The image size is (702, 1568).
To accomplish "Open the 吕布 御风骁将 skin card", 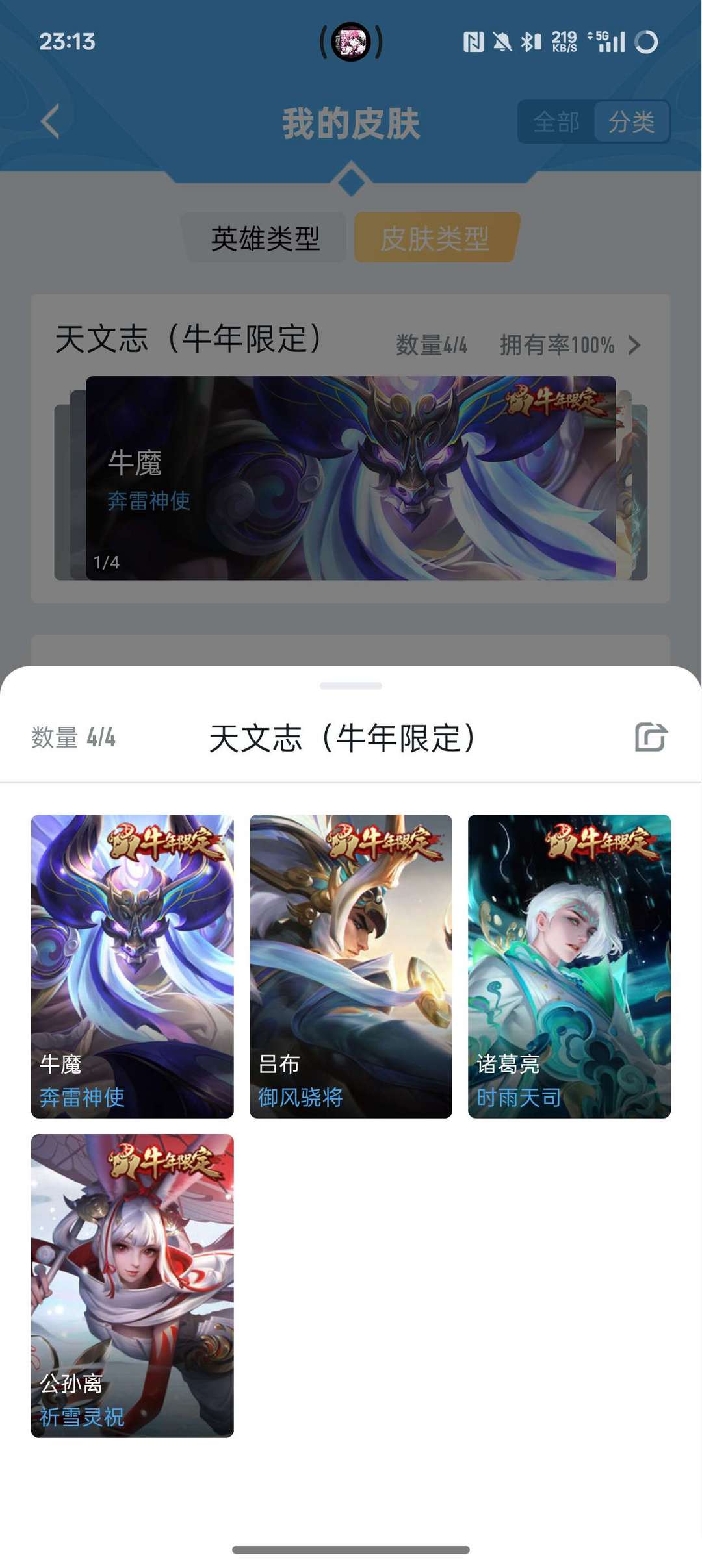I will [x=351, y=966].
